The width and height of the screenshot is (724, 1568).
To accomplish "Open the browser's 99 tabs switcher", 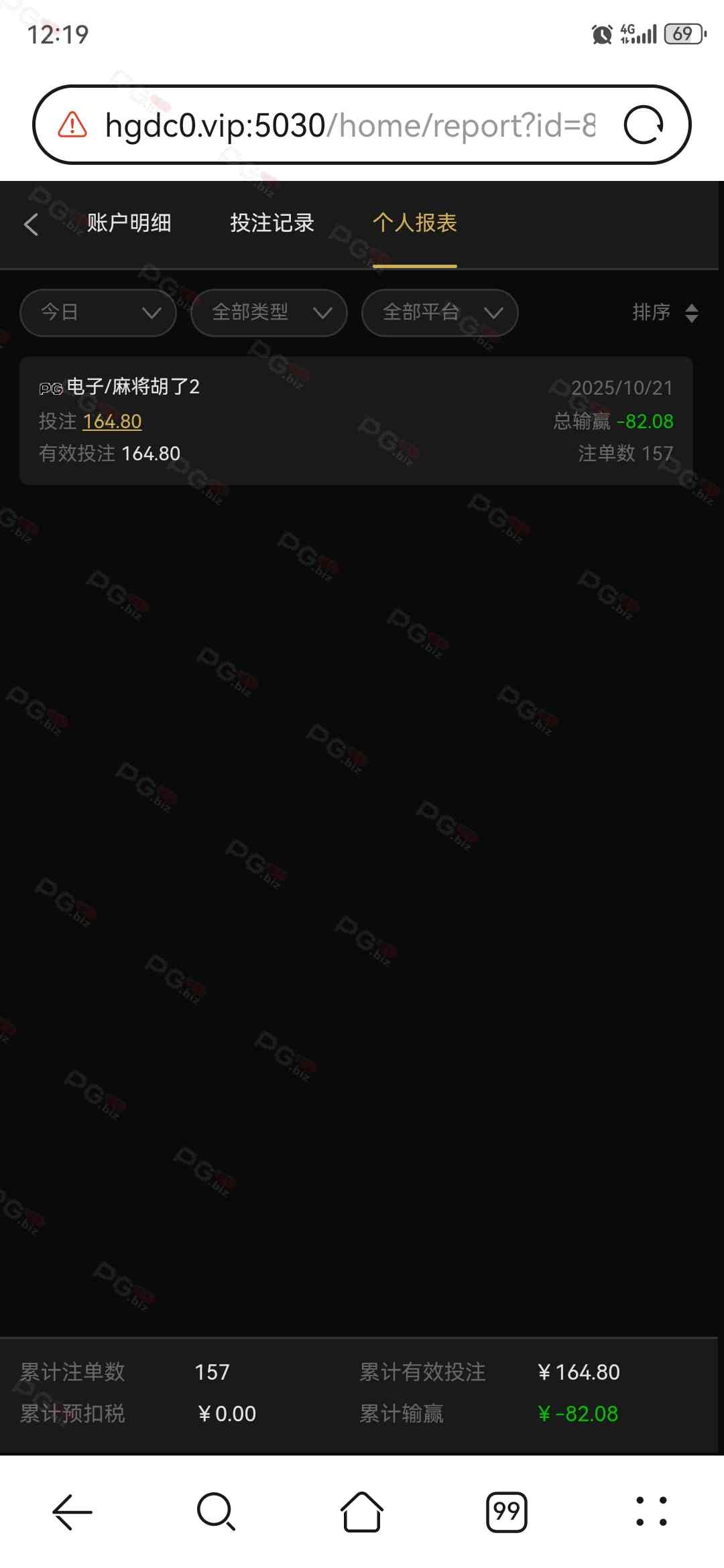I will (x=506, y=1512).
